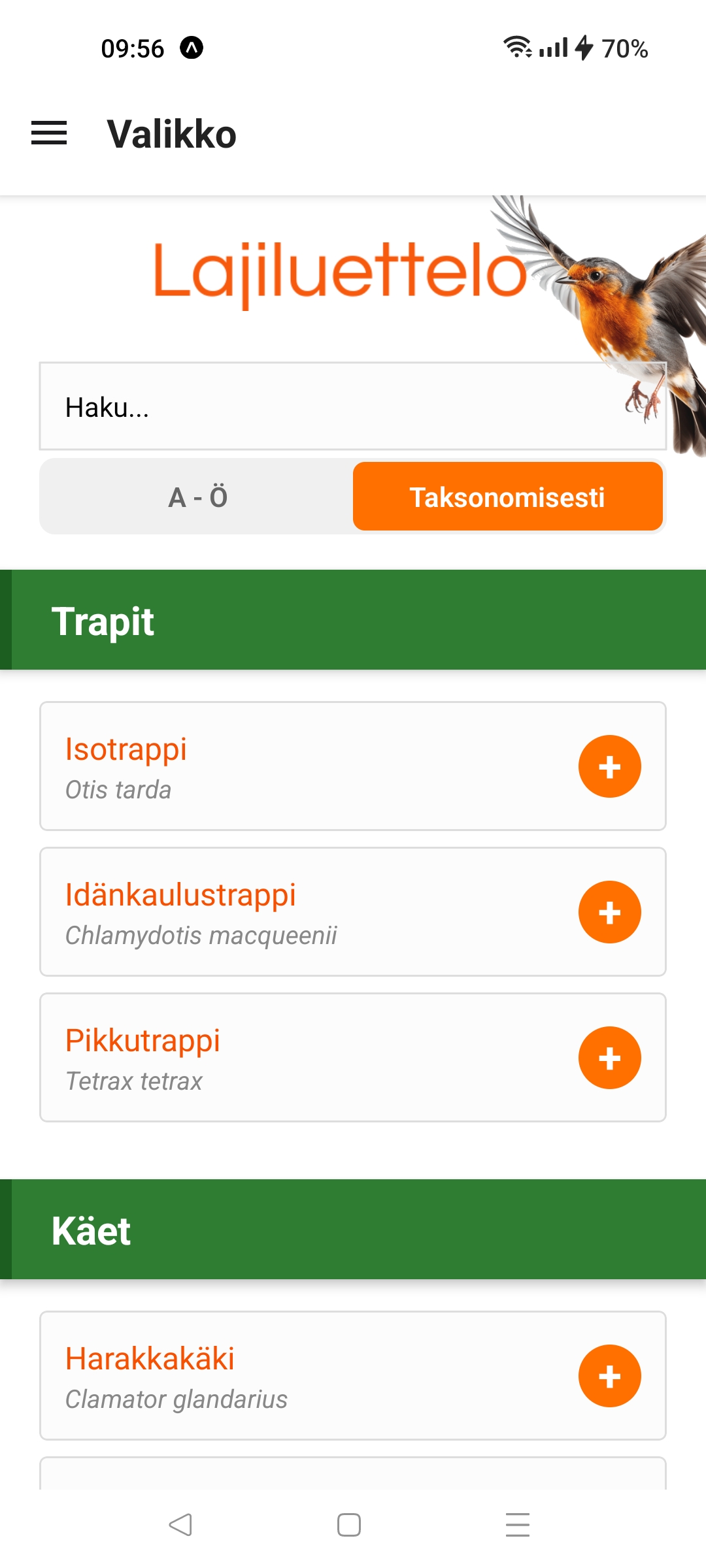Select the Taksonomisesti sorting tab
Viewport: 706px width, 1568px height.
pos(507,497)
